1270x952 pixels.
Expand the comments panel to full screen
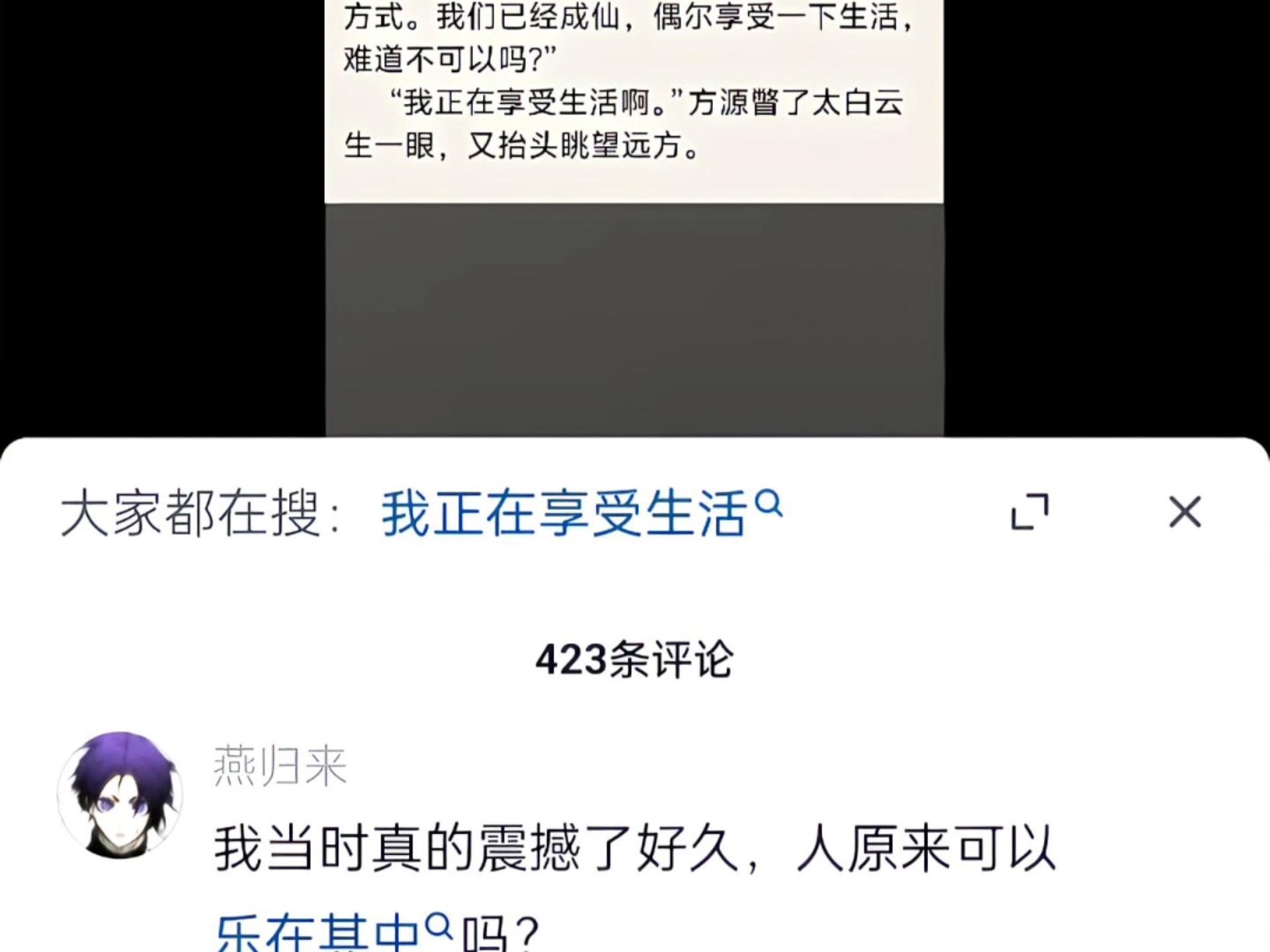tap(1030, 512)
